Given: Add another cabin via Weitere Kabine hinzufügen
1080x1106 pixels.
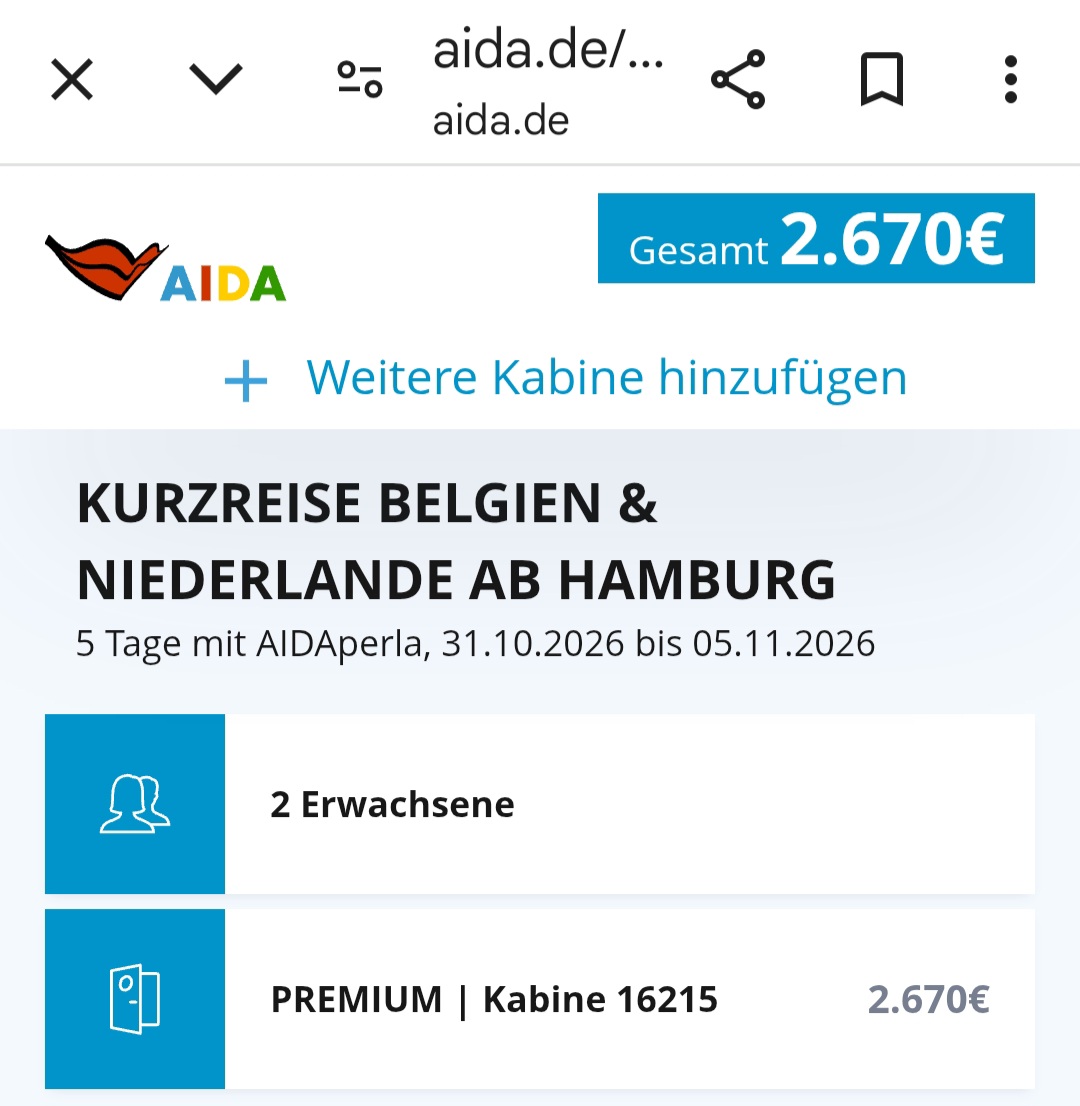Looking at the screenshot, I should [566, 379].
